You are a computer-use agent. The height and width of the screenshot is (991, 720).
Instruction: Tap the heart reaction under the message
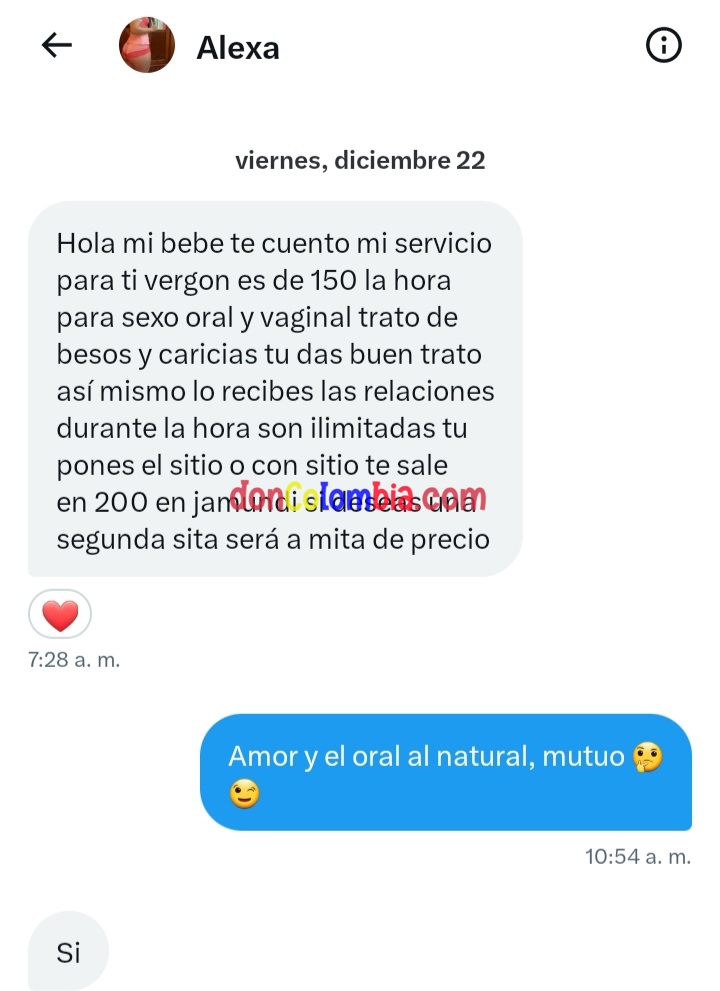pyautogui.click(x=60, y=614)
